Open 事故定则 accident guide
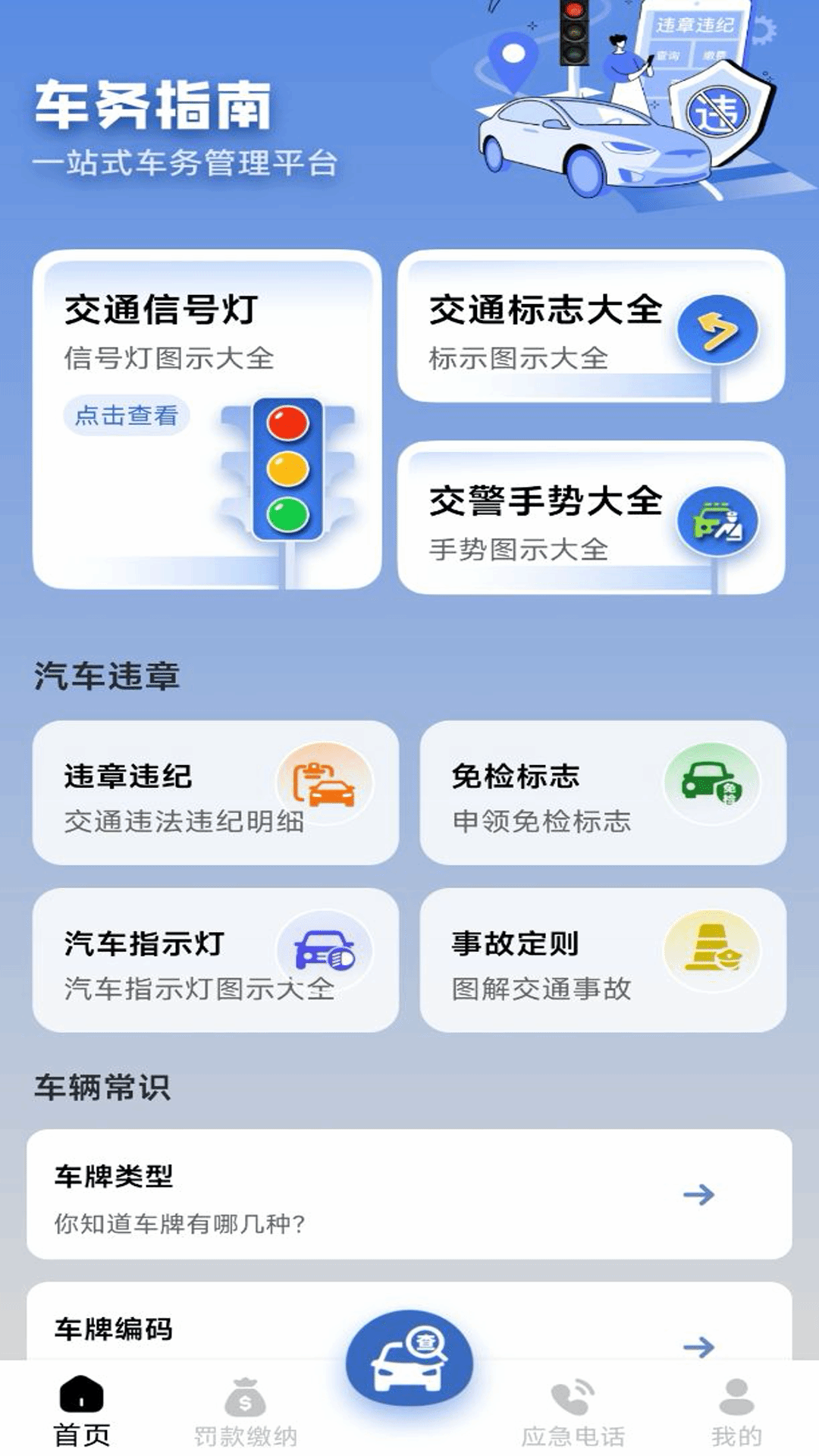This screenshot has height=1456, width=819. pyautogui.click(x=602, y=960)
